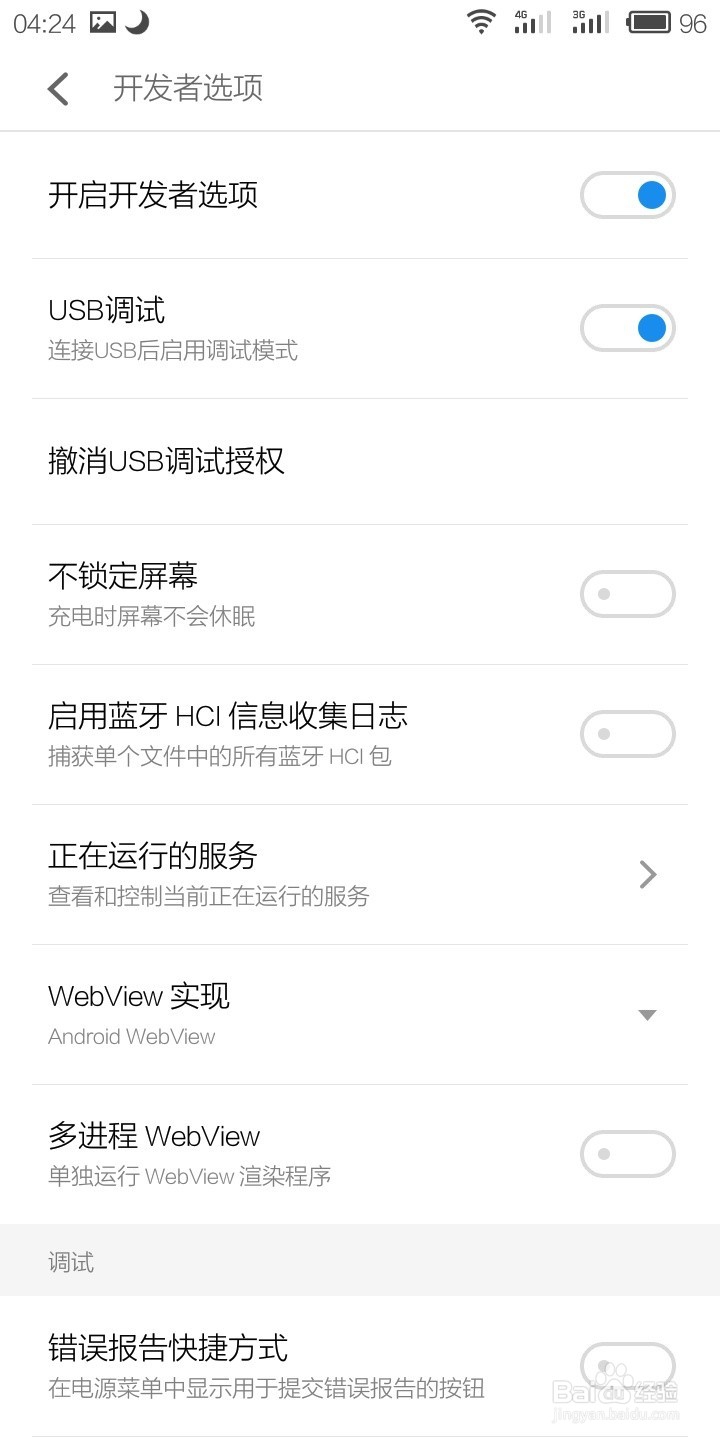Image resolution: width=720 pixels, height=1440 pixels.
Task: Tap the 调试 section header
Action: (x=70, y=1261)
